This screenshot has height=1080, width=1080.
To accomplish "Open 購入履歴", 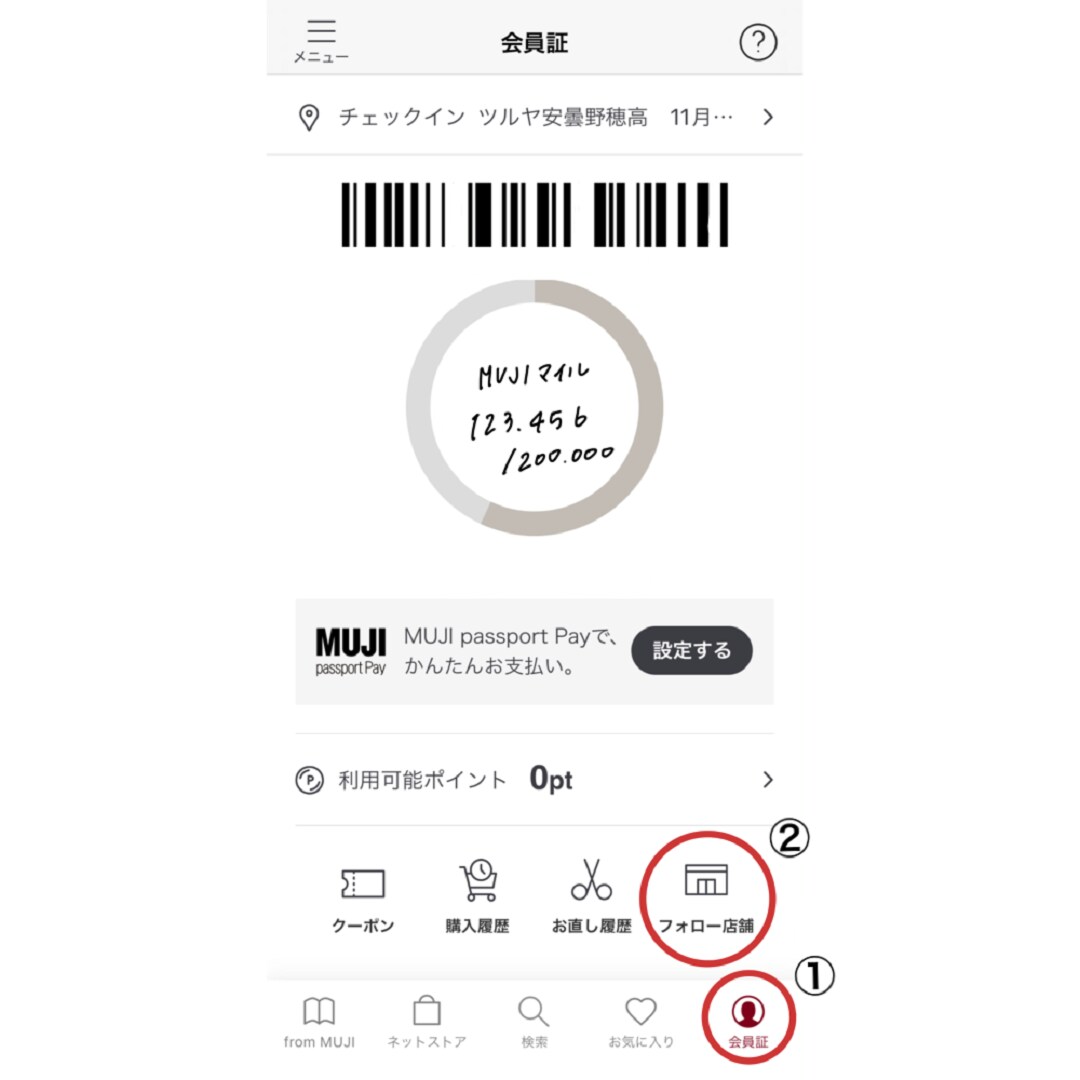I will click(477, 897).
